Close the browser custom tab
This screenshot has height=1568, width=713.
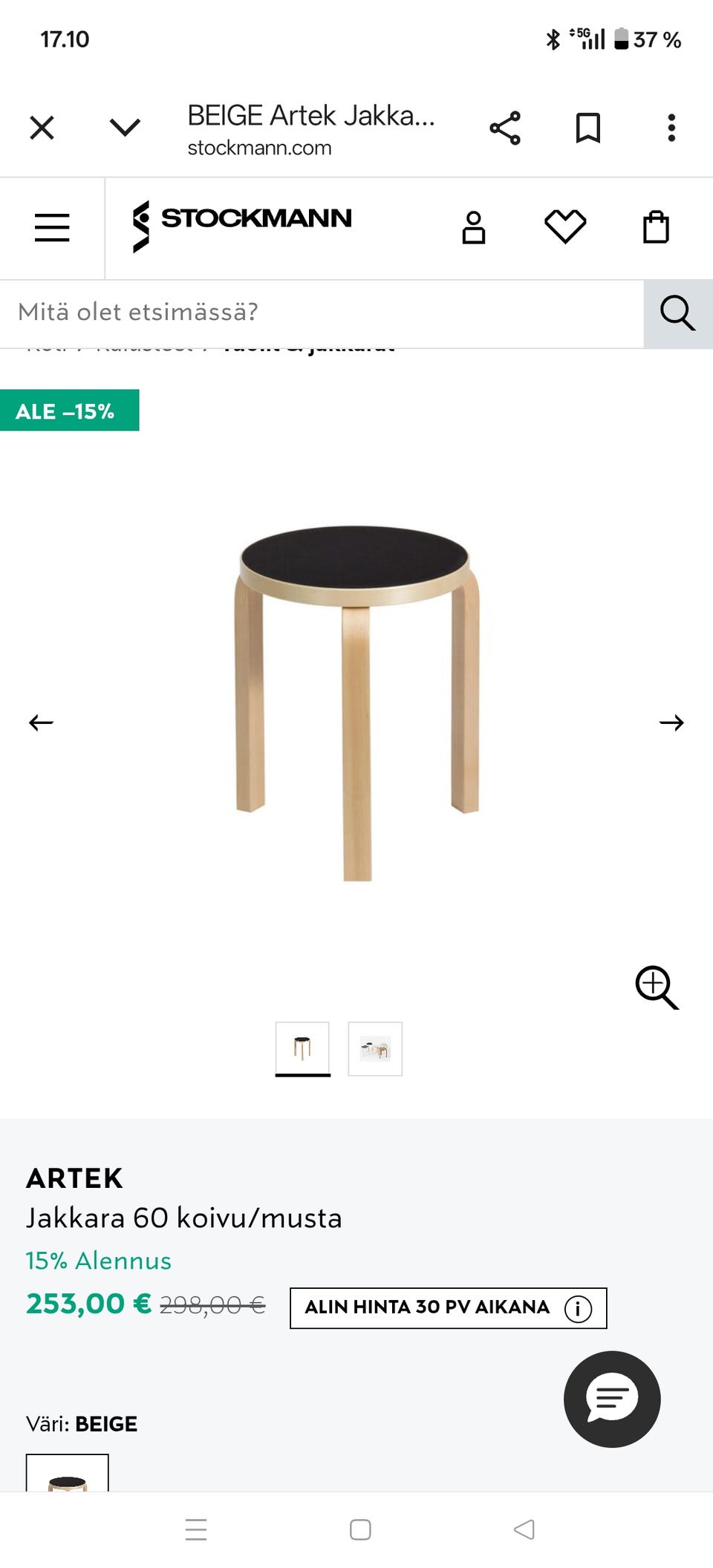point(42,128)
